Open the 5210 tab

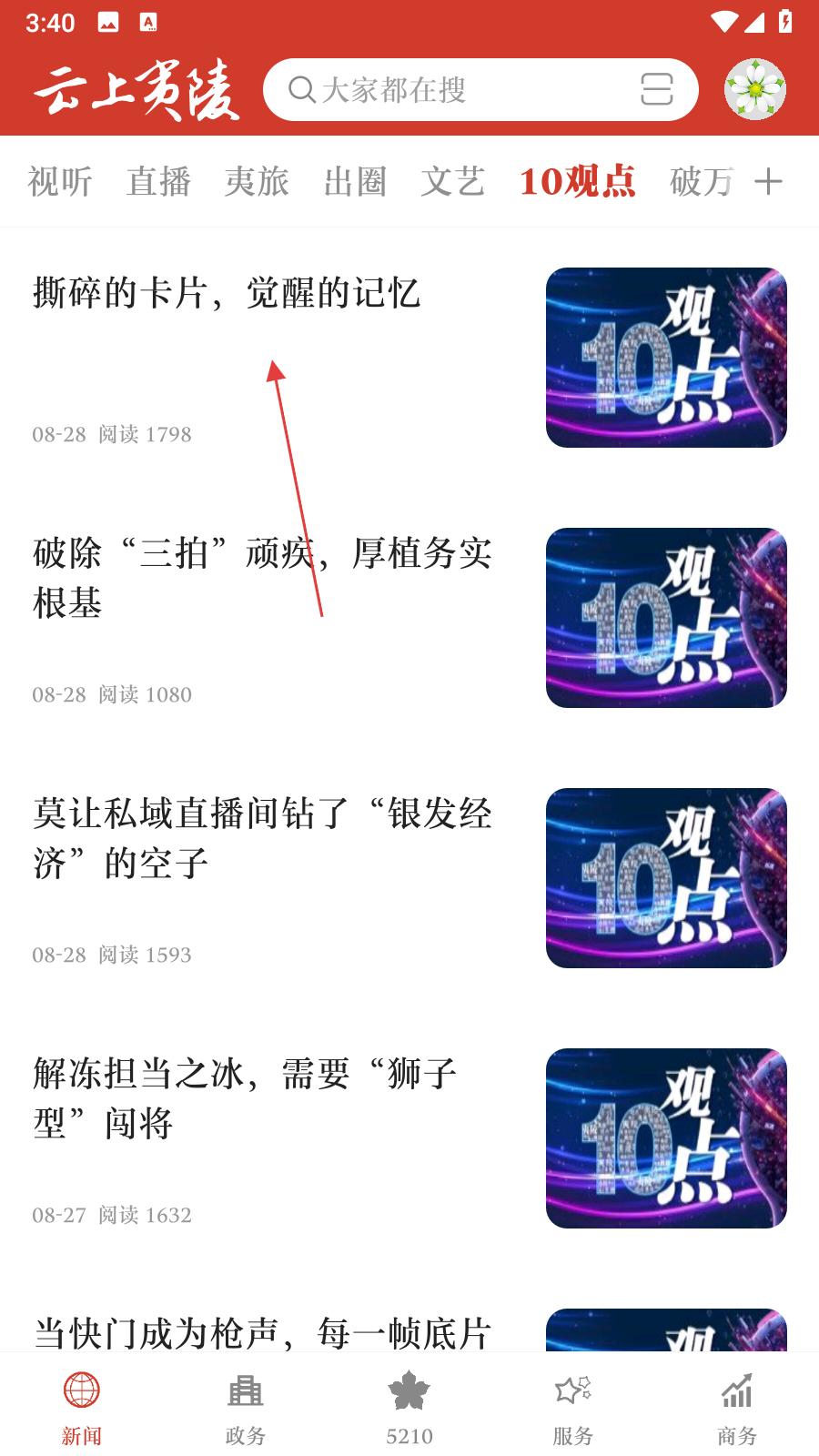click(x=409, y=1408)
